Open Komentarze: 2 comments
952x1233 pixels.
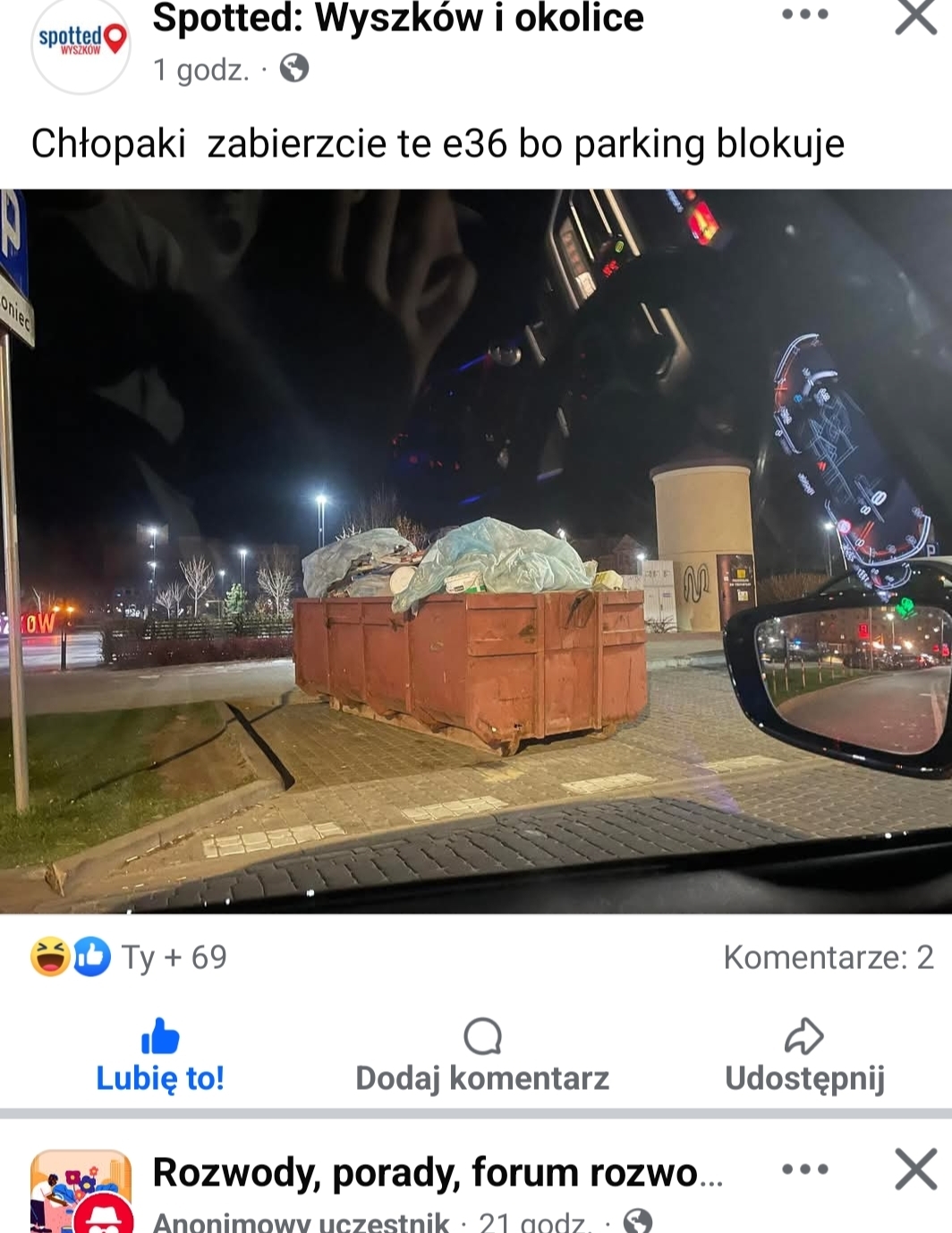tap(828, 957)
